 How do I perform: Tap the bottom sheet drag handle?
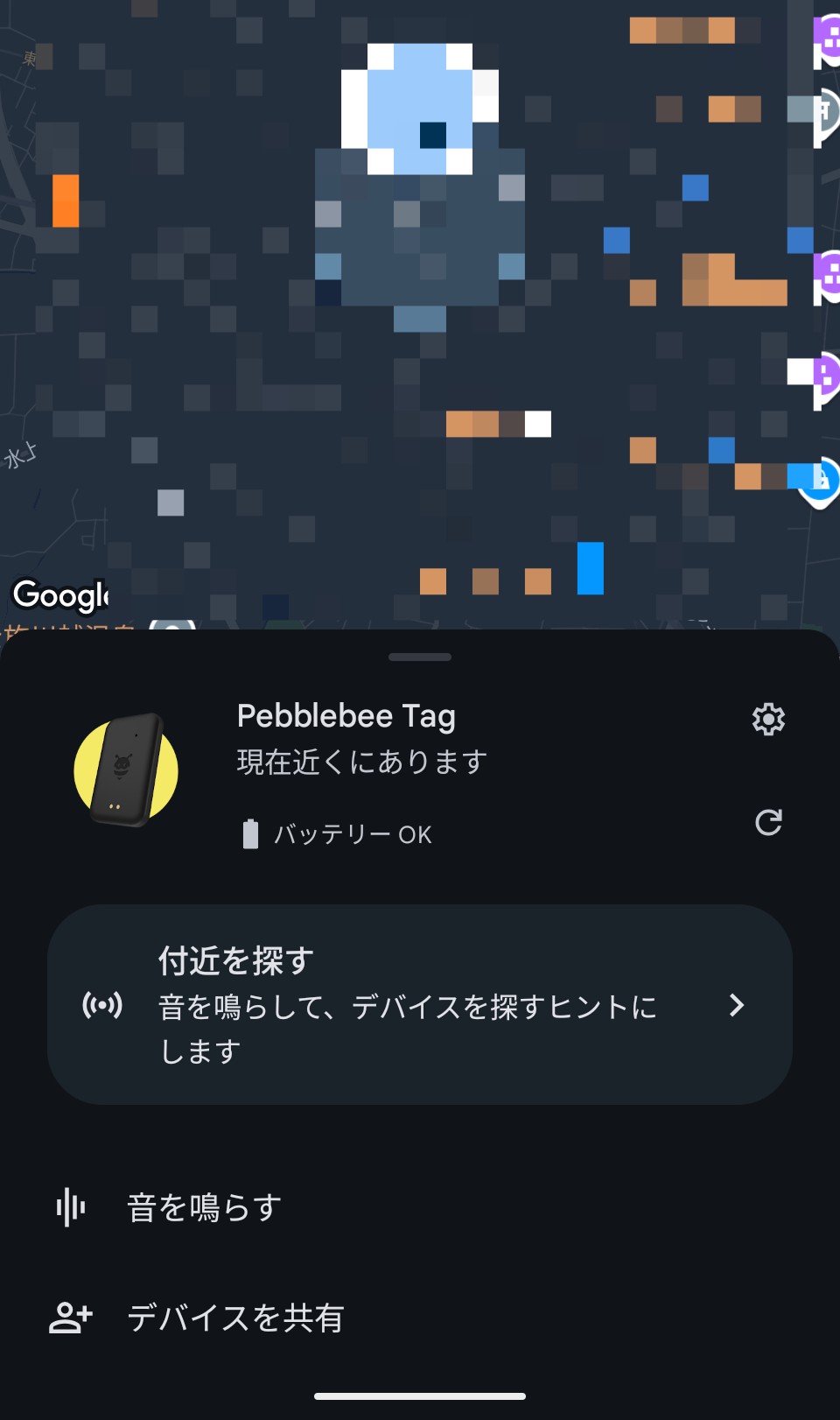(x=420, y=657)
